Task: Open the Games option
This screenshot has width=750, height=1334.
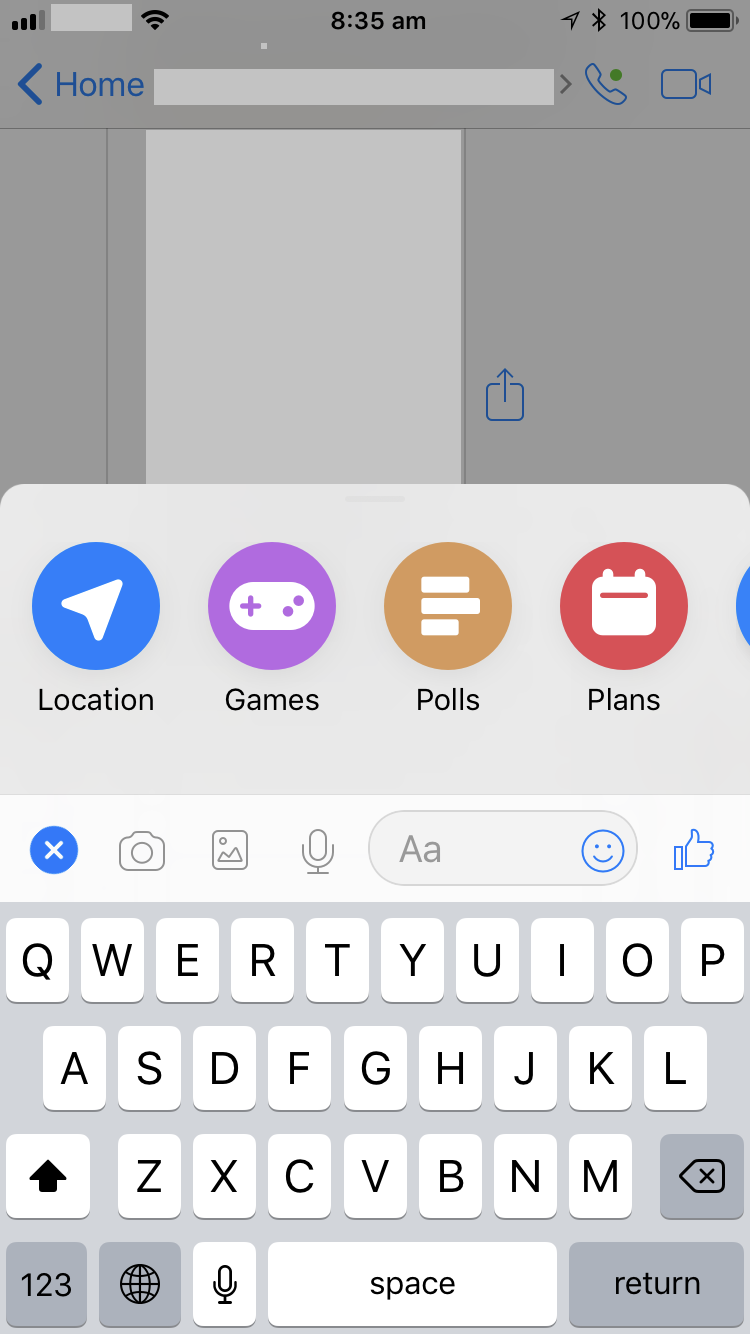Action: (272, 606)
